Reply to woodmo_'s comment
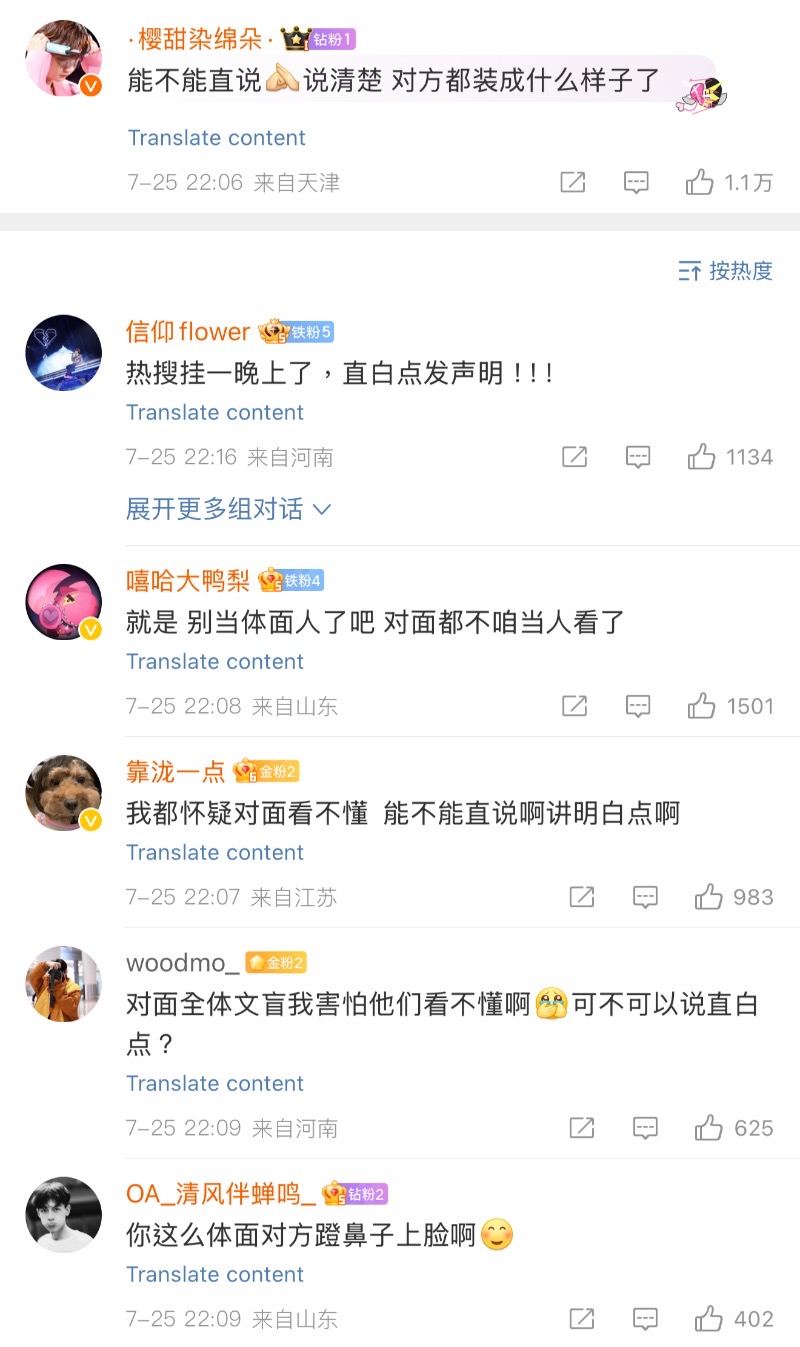 pos(646,1128)
